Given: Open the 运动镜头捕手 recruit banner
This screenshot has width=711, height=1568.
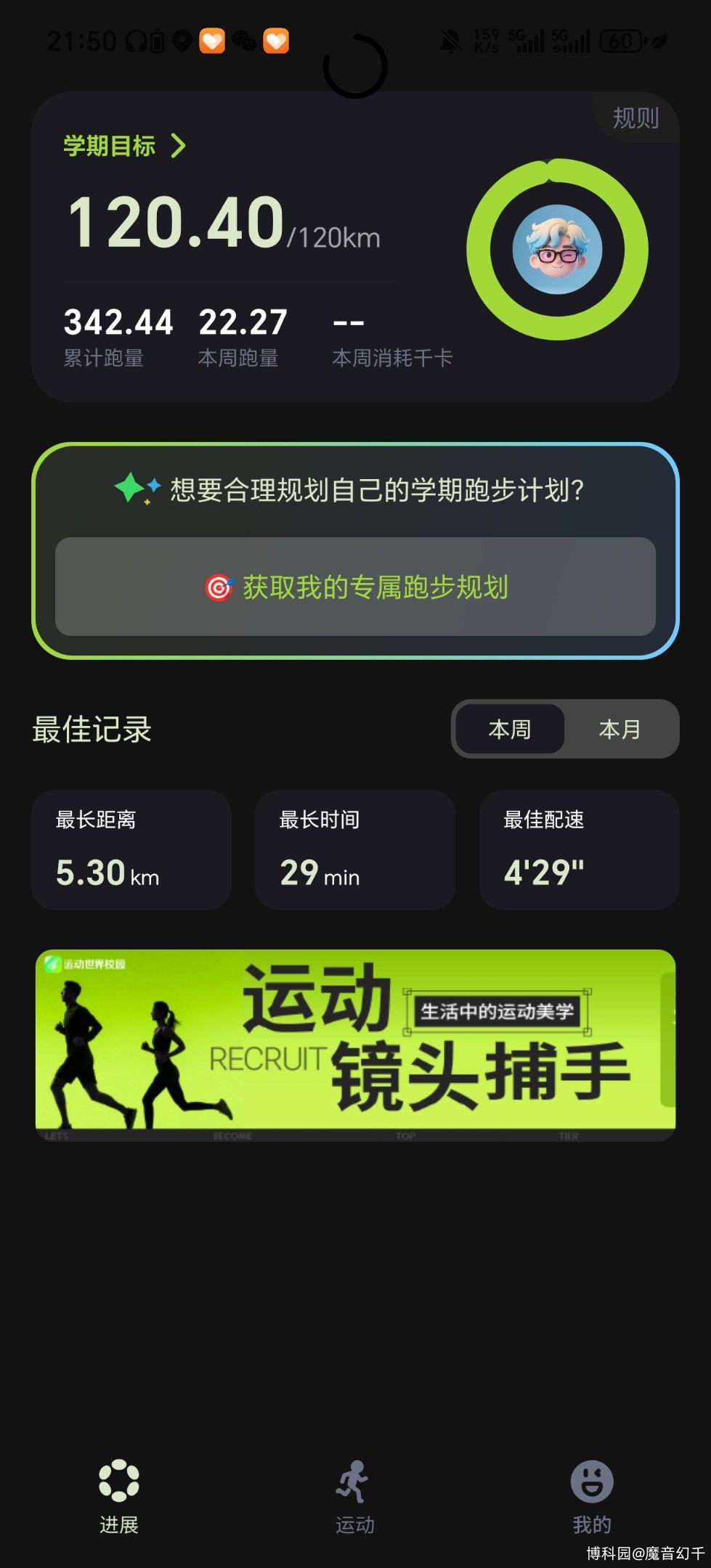Looking at the screenshot, I should [x=355, y=1044].
